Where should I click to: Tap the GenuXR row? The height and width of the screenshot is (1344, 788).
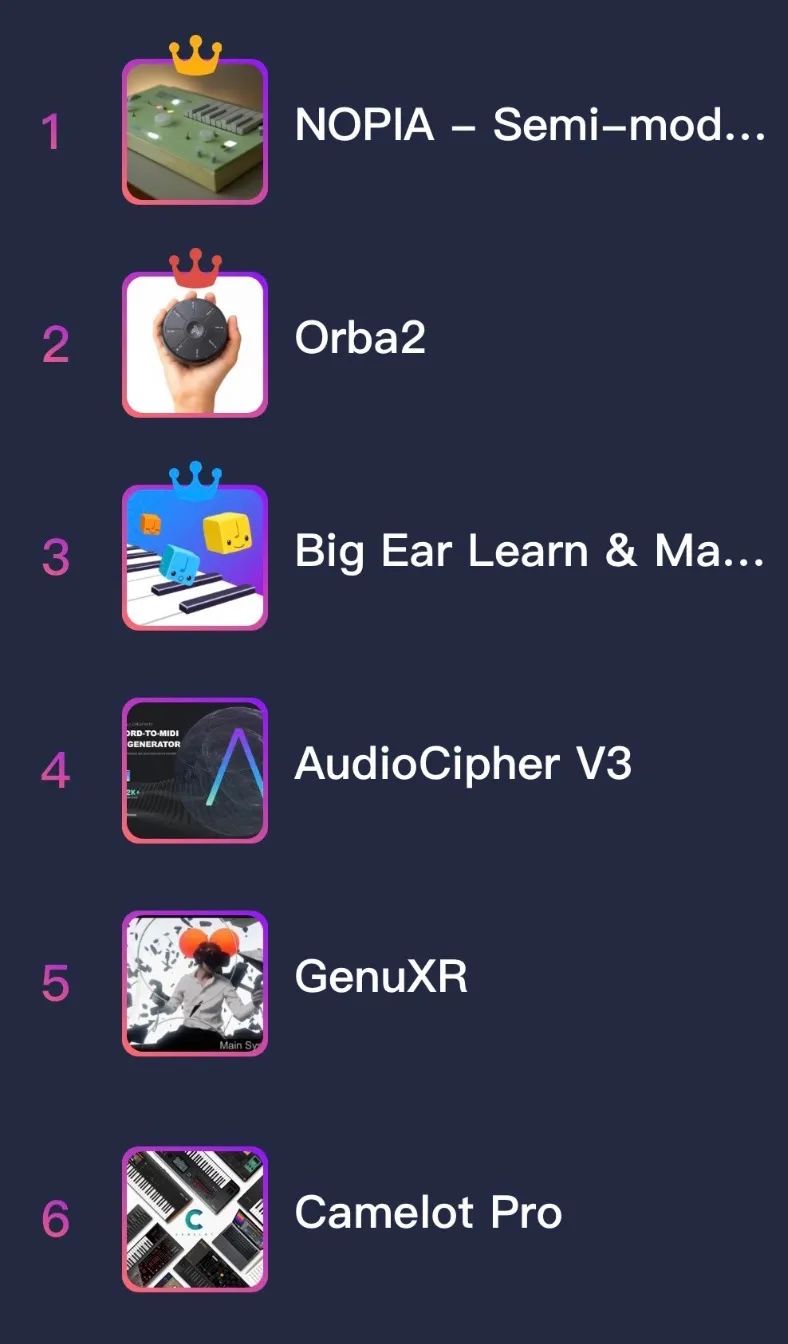pyautogui.click(x=394, y=982)
